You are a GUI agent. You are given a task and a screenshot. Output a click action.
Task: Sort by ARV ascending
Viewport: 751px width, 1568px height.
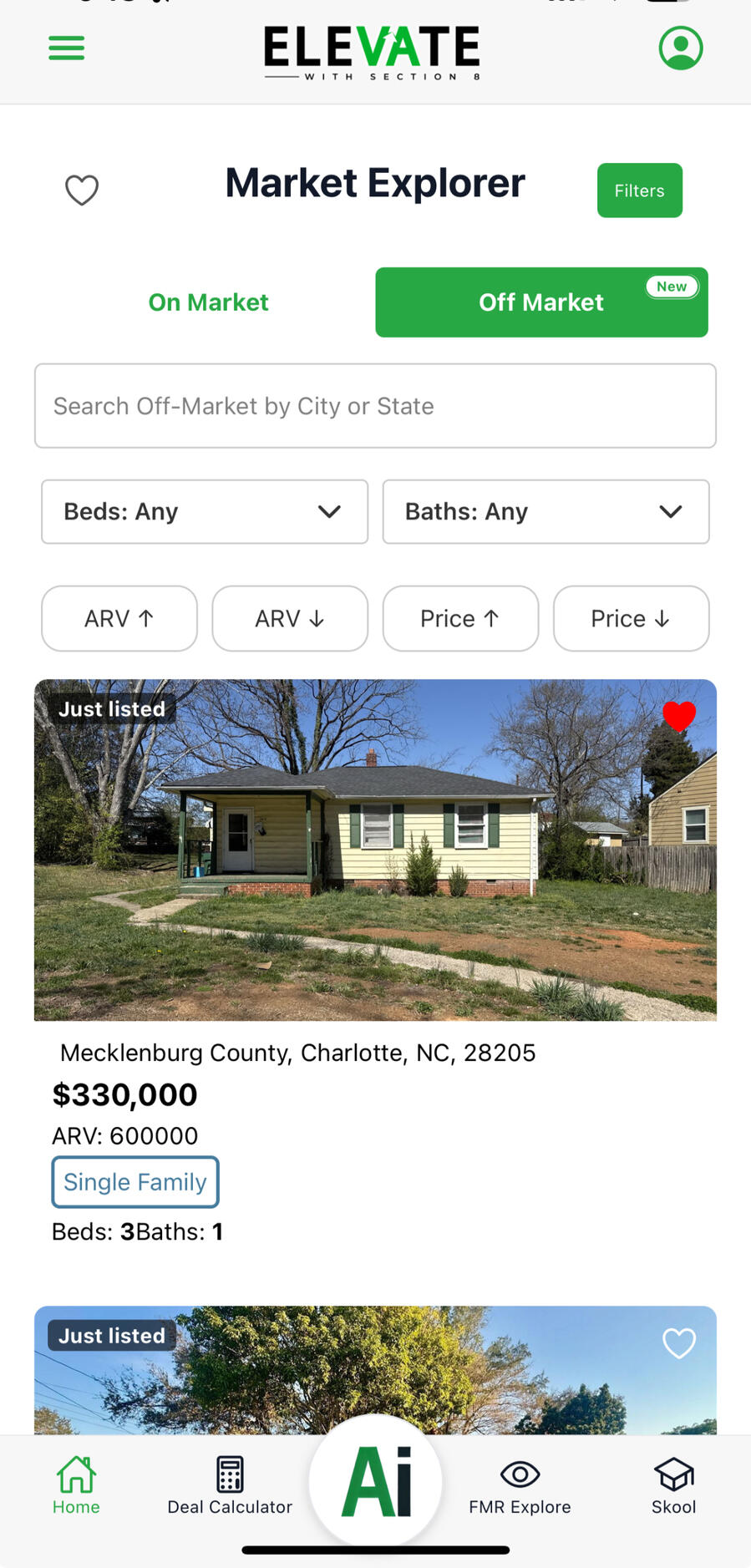point(119,618)
